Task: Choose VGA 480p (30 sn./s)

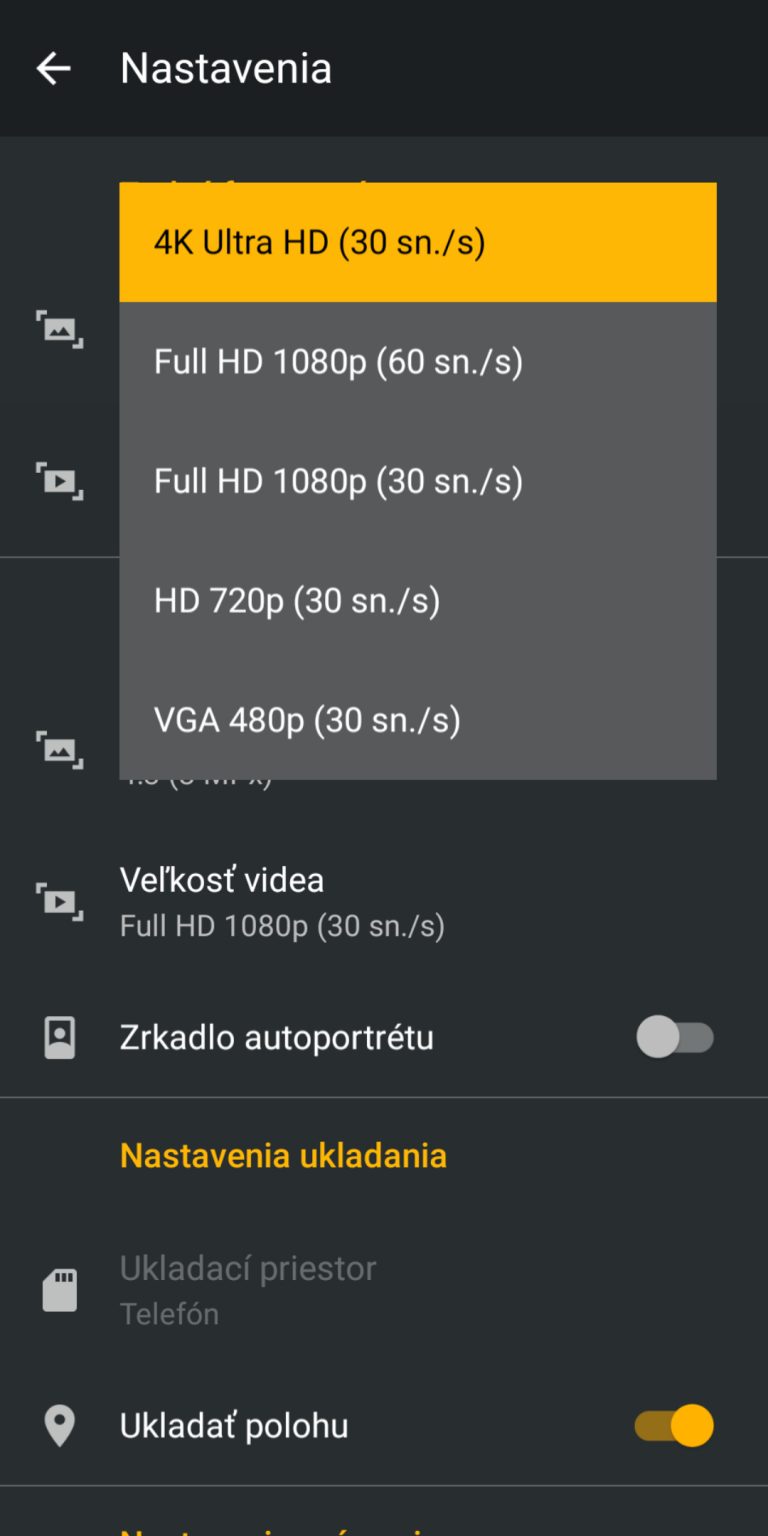Action: tap(418, 720)
